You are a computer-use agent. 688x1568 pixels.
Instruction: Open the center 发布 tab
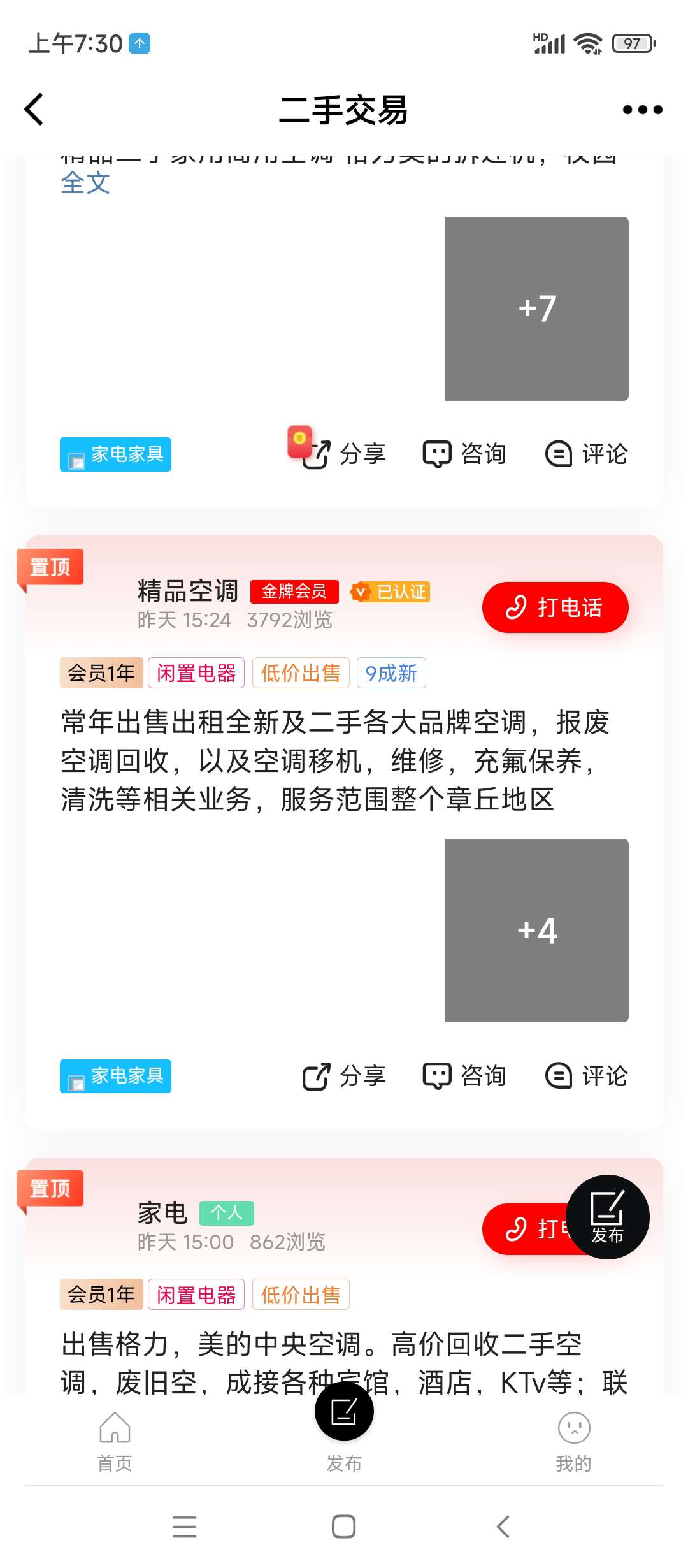pos(344,1428)
